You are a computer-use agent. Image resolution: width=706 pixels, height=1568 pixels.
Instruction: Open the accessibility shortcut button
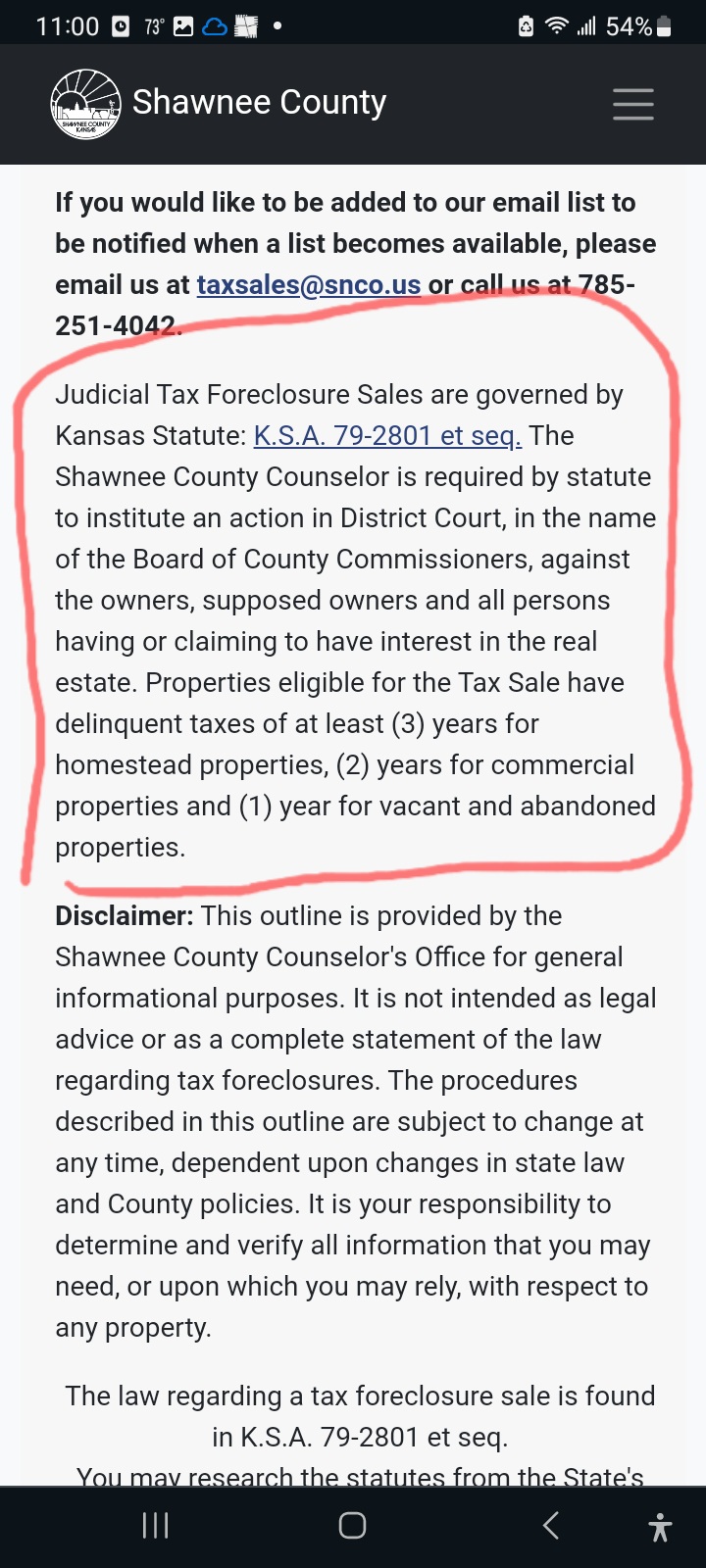[x=660, y=1526]
